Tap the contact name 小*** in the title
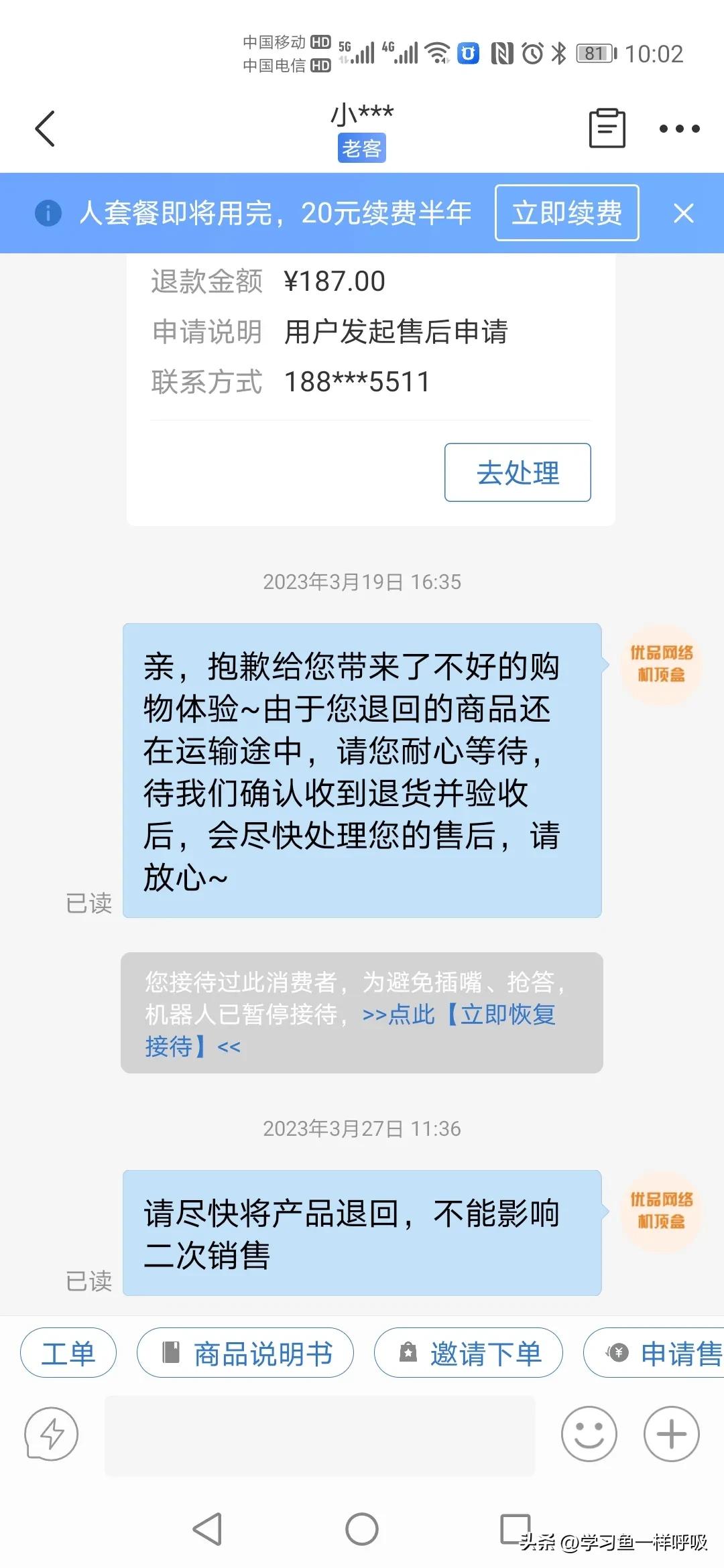The width and height of the screenshot is (724, 1568). pyautogui.click(x=361, y=115)
